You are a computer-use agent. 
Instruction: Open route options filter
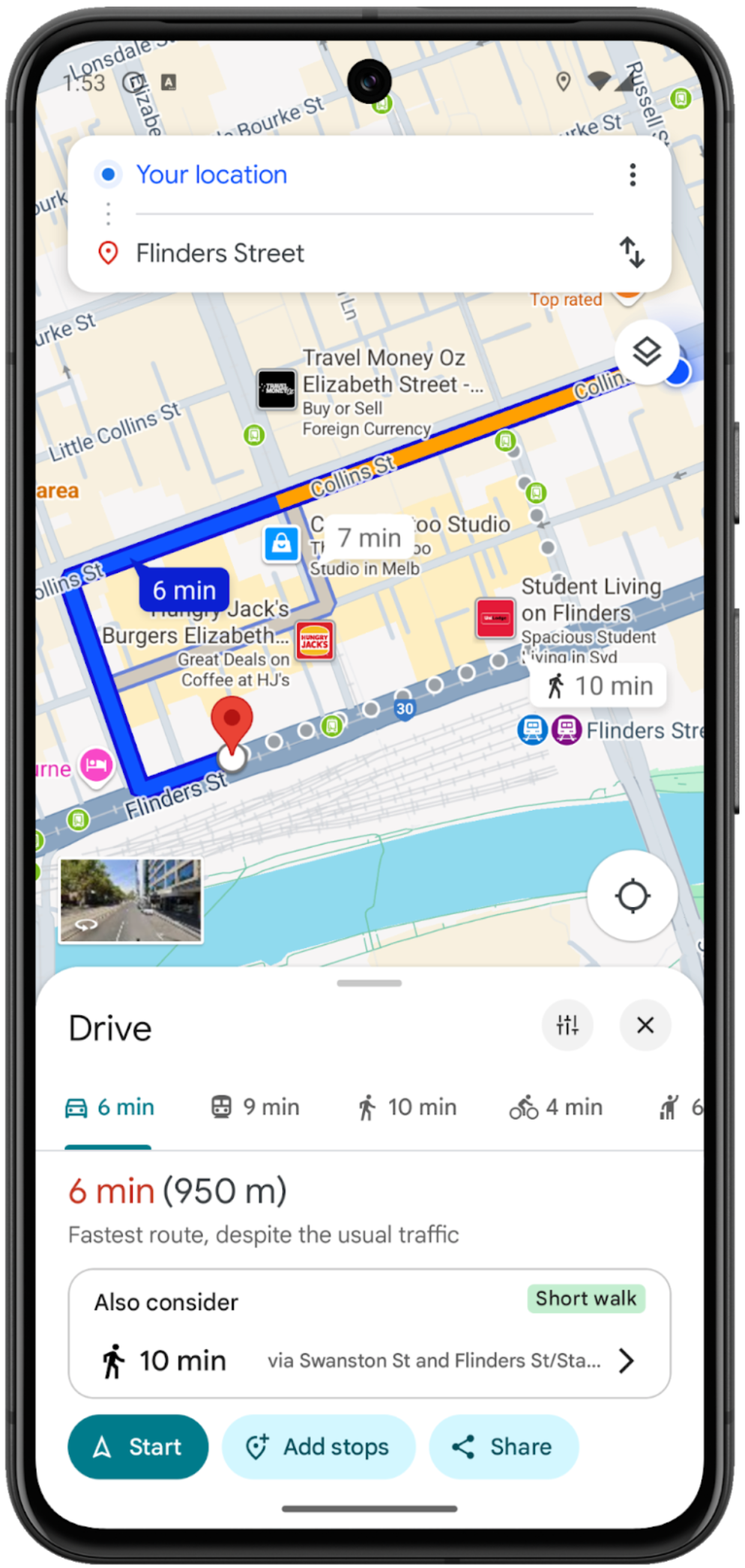tap(567, 1025)
